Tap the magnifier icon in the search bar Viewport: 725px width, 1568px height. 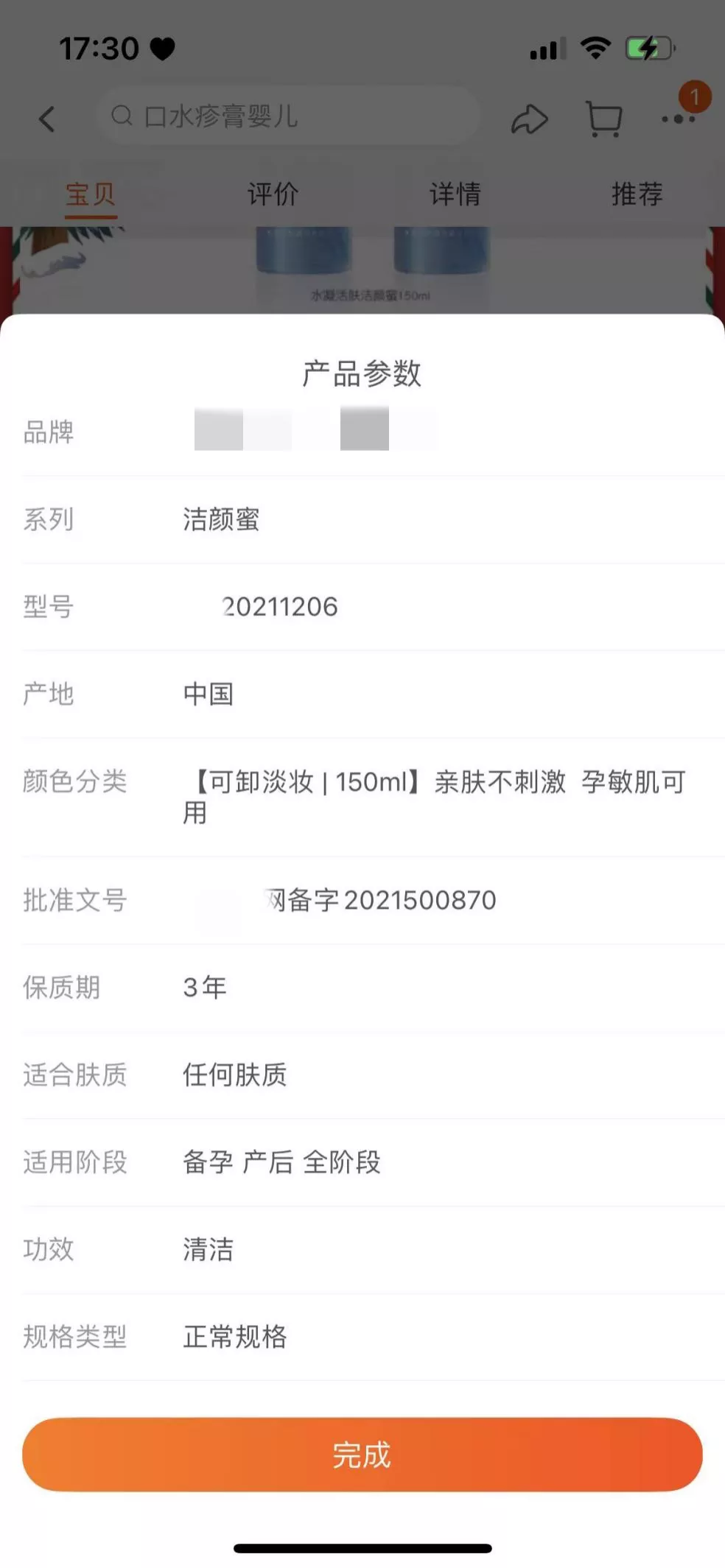coord(122,116)
